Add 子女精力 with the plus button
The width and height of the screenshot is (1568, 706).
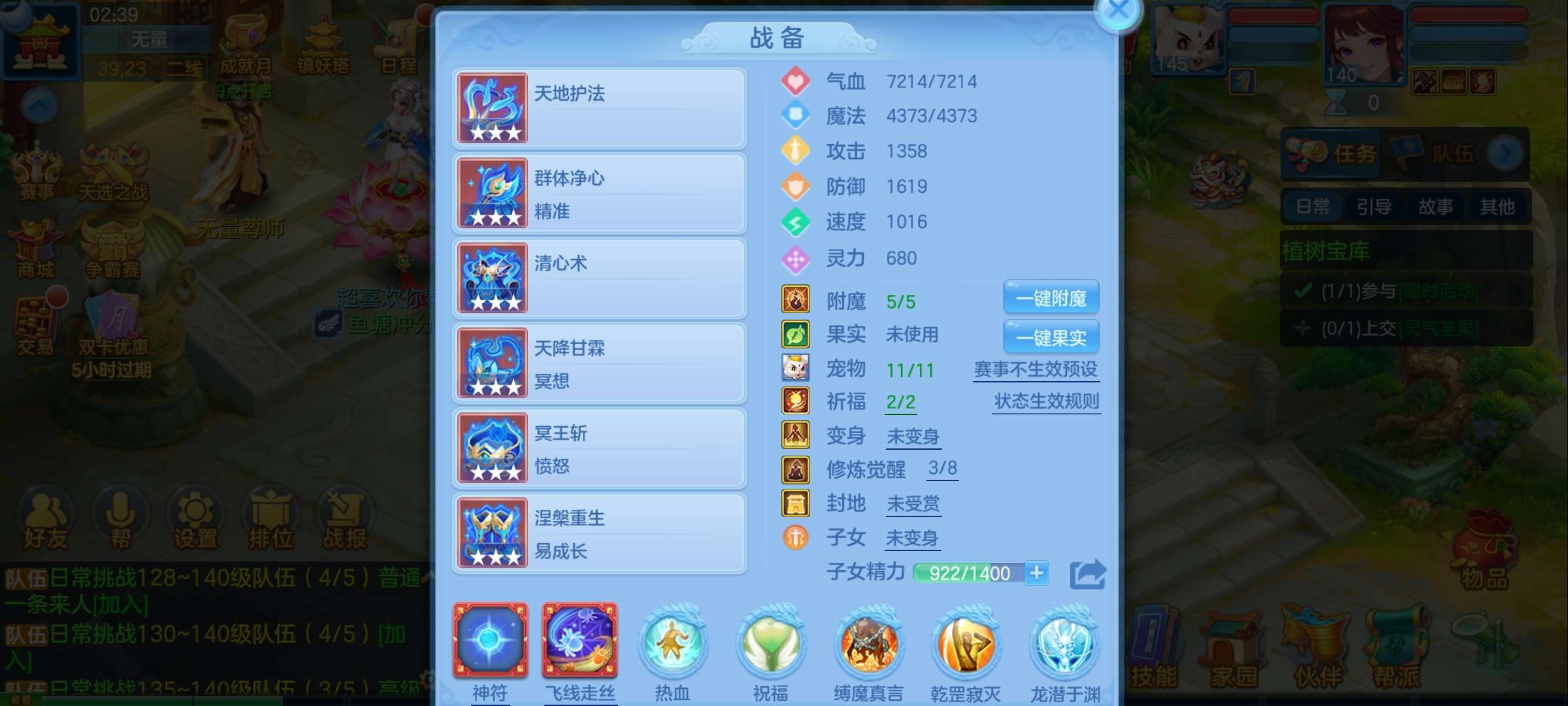1037,573
